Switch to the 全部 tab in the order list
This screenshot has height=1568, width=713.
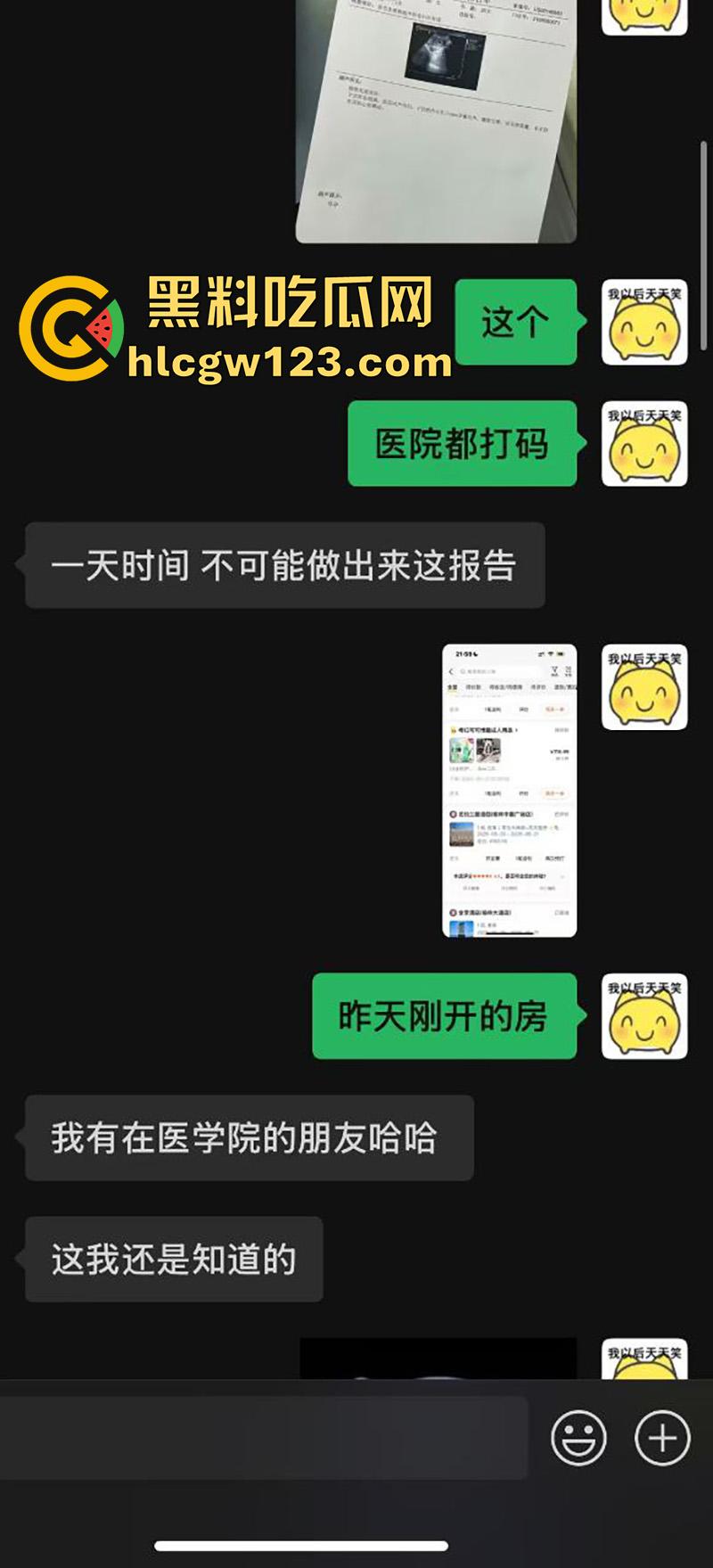click(452, 686)
